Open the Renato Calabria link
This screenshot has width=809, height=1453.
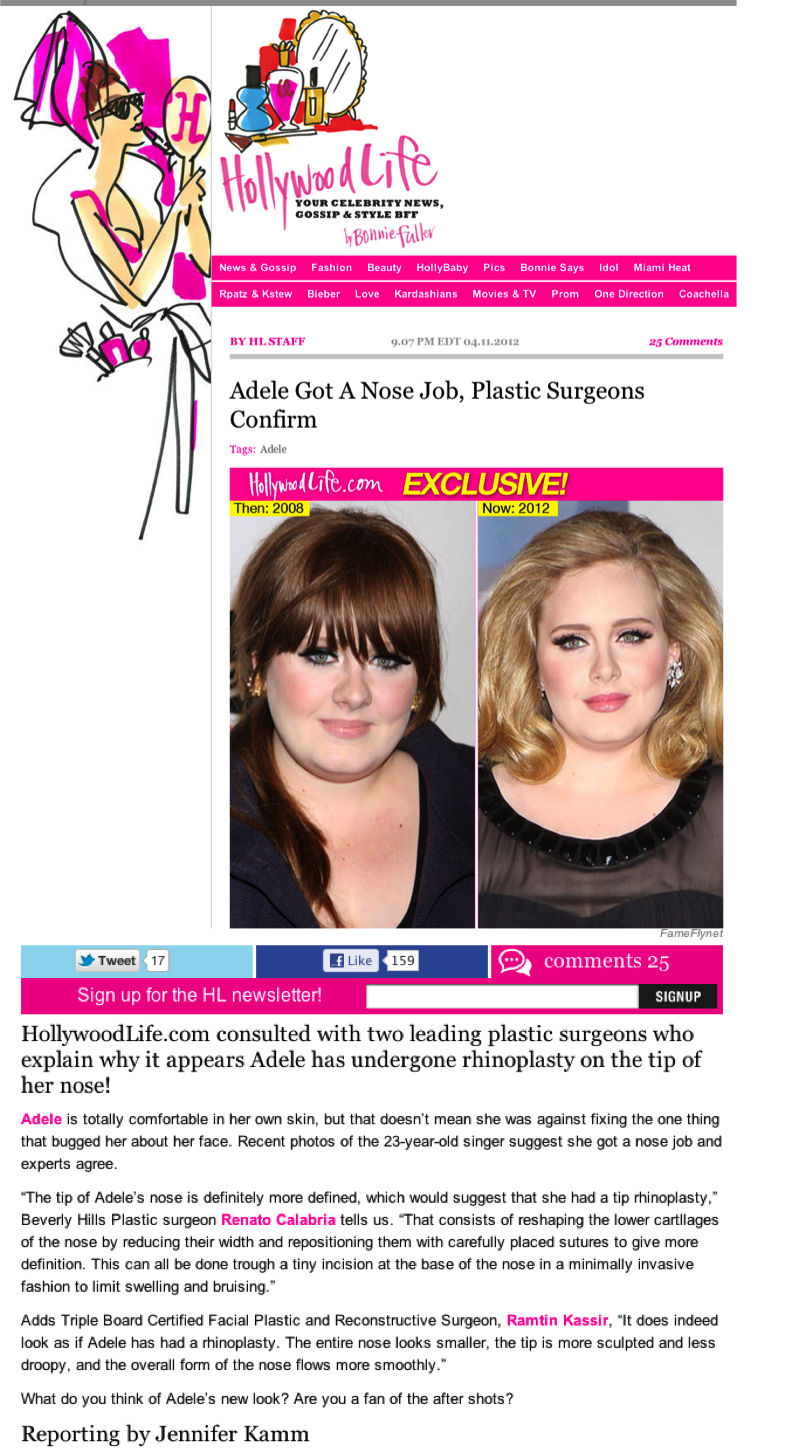pos(278,1220)
